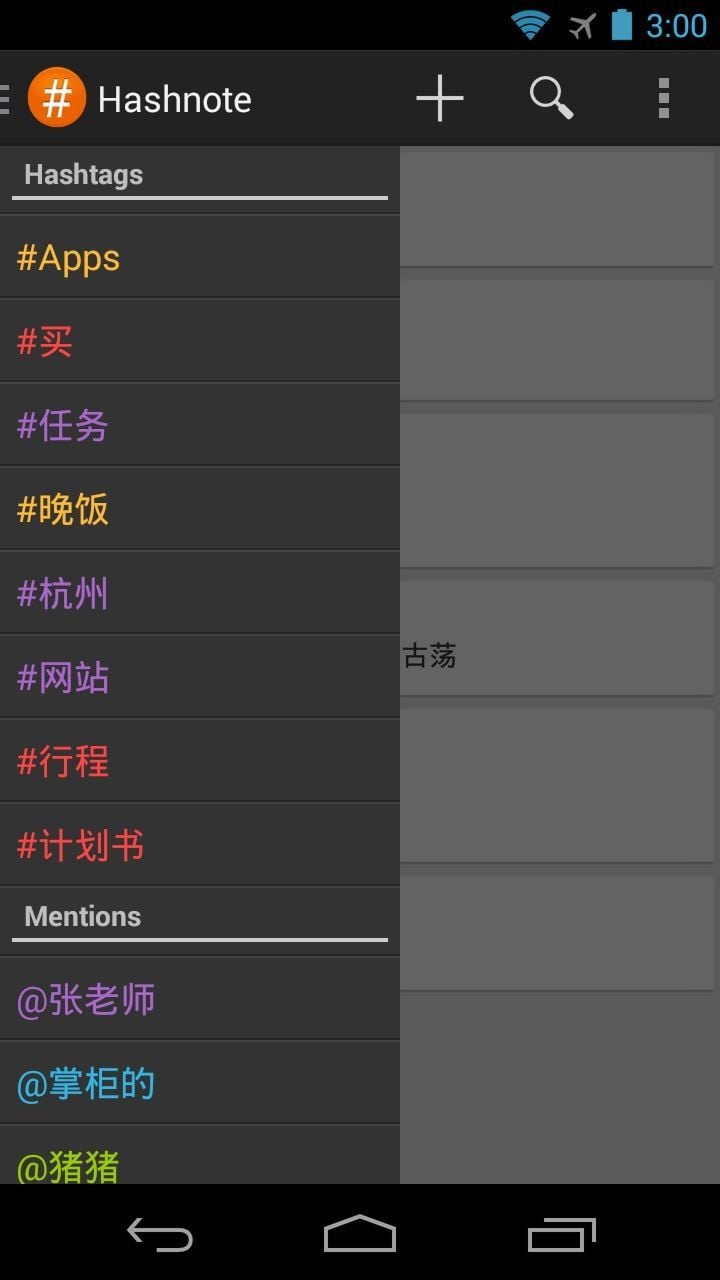Open the search magnifier
720x1280 pixels.
point(551,99)
